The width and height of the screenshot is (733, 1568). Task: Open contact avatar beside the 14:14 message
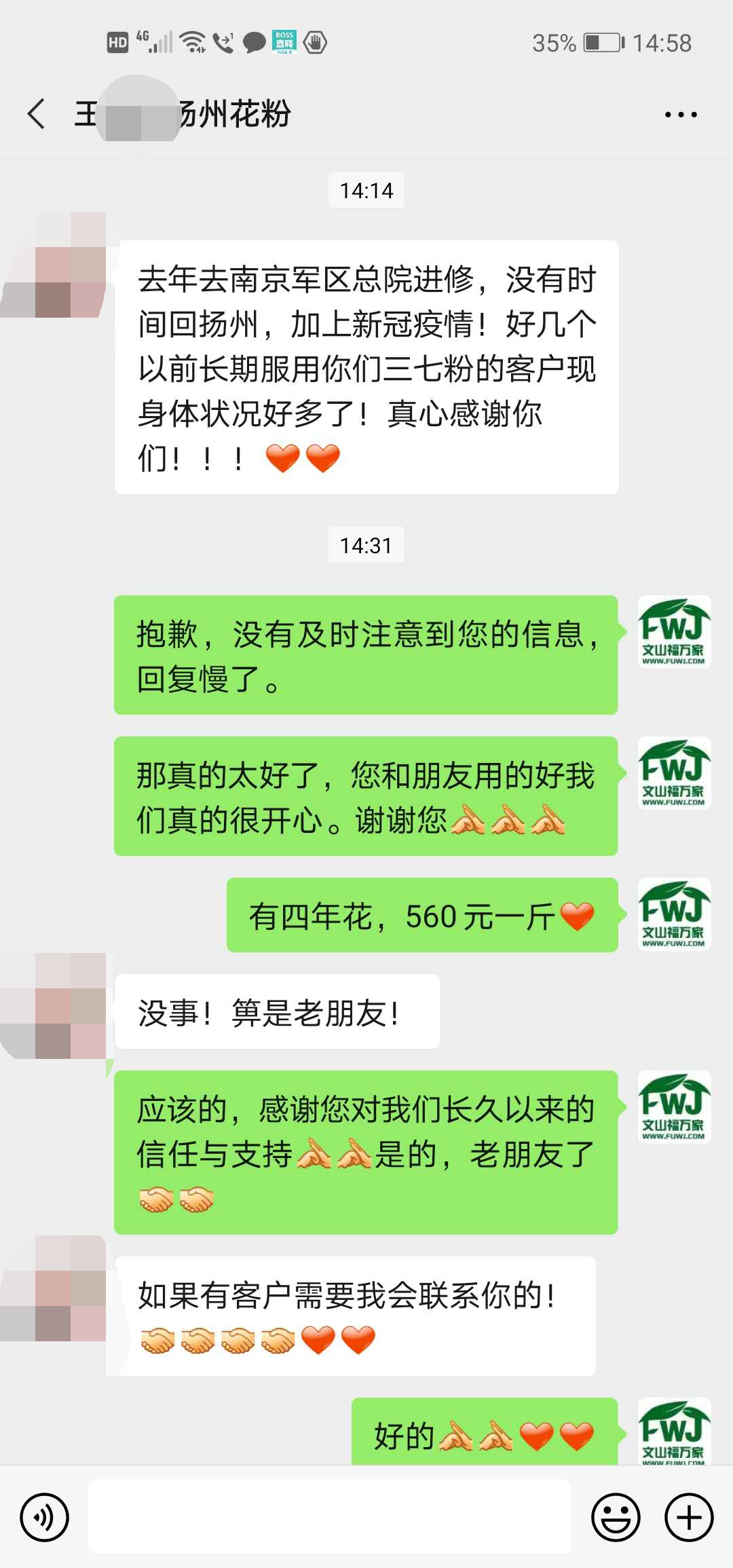(x=54, y=265)
